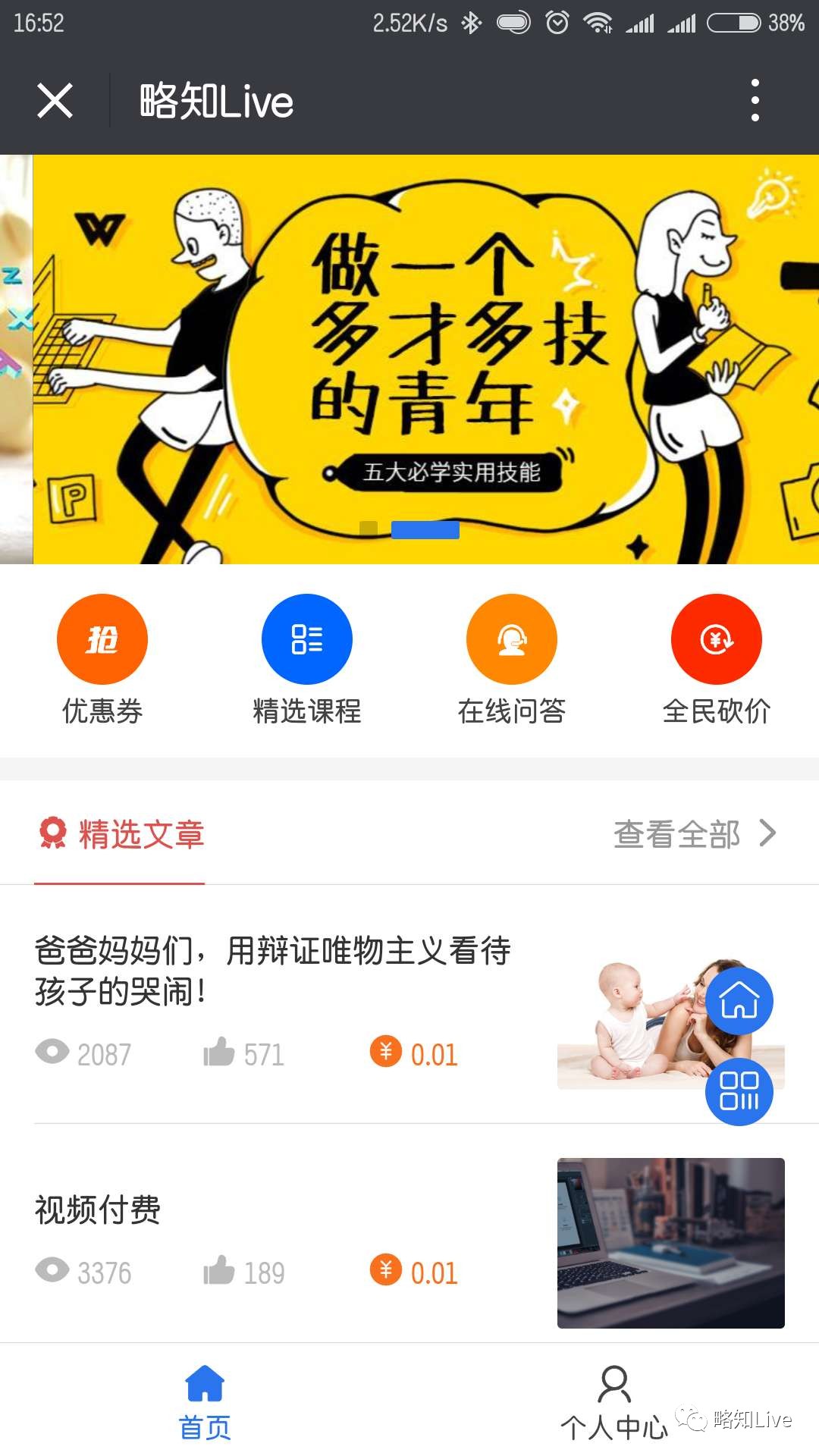Switch to the 个人中心 tab
The width and height of the screenshot is (819, 1456).
tap(614, 1401)
